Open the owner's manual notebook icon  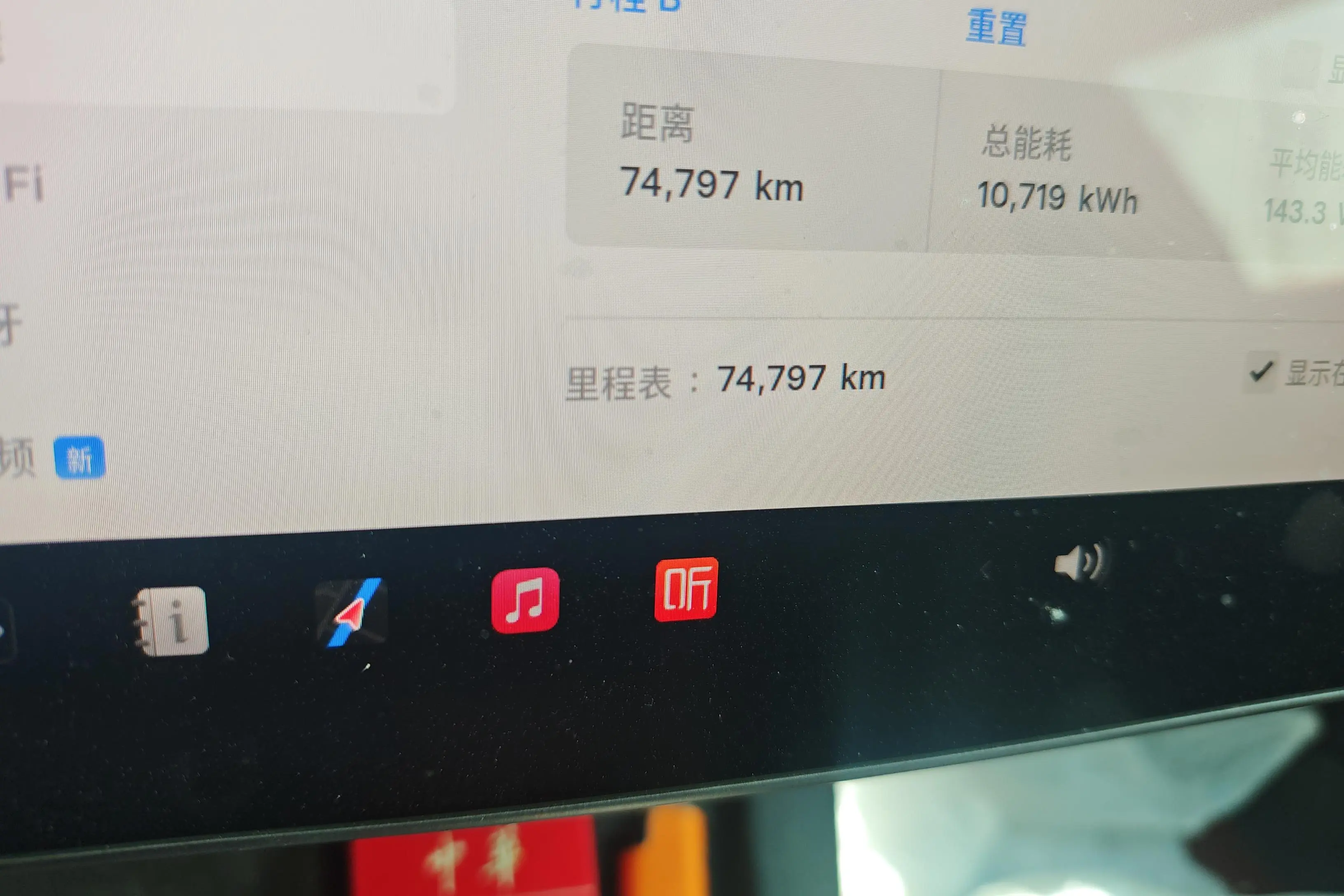171,621
